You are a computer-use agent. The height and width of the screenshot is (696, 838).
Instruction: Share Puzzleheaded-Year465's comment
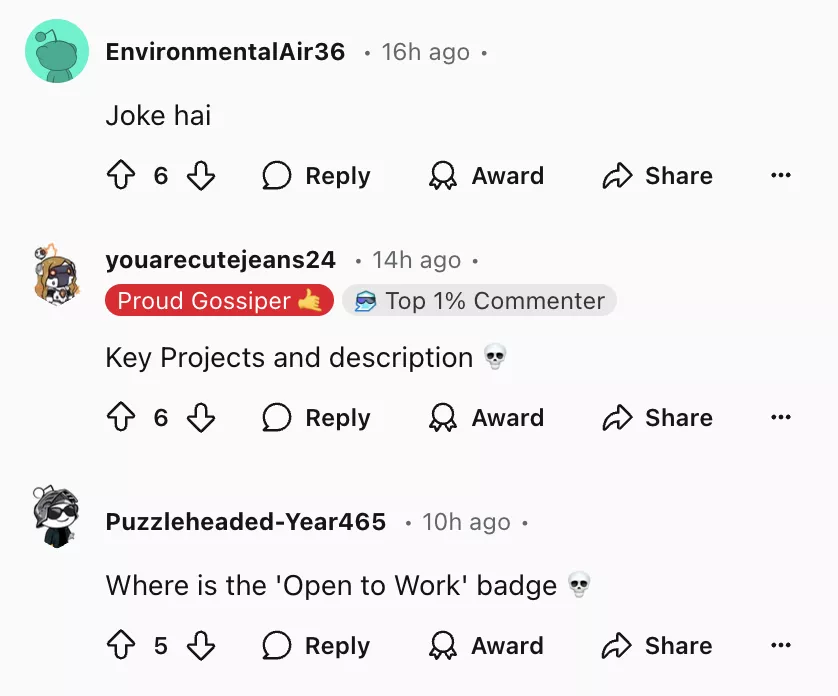657,647
